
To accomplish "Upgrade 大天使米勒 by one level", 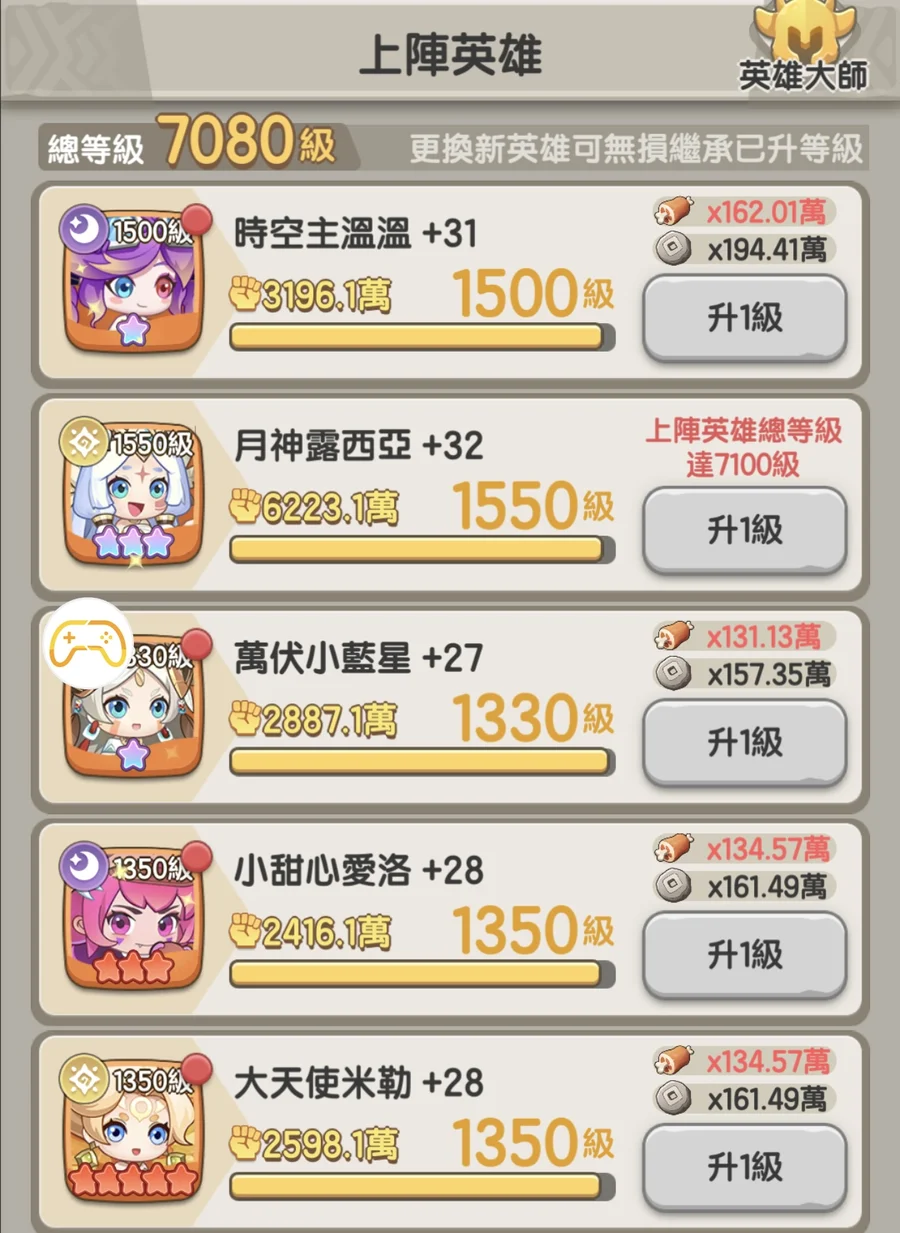I will (x=744, y=1167).
